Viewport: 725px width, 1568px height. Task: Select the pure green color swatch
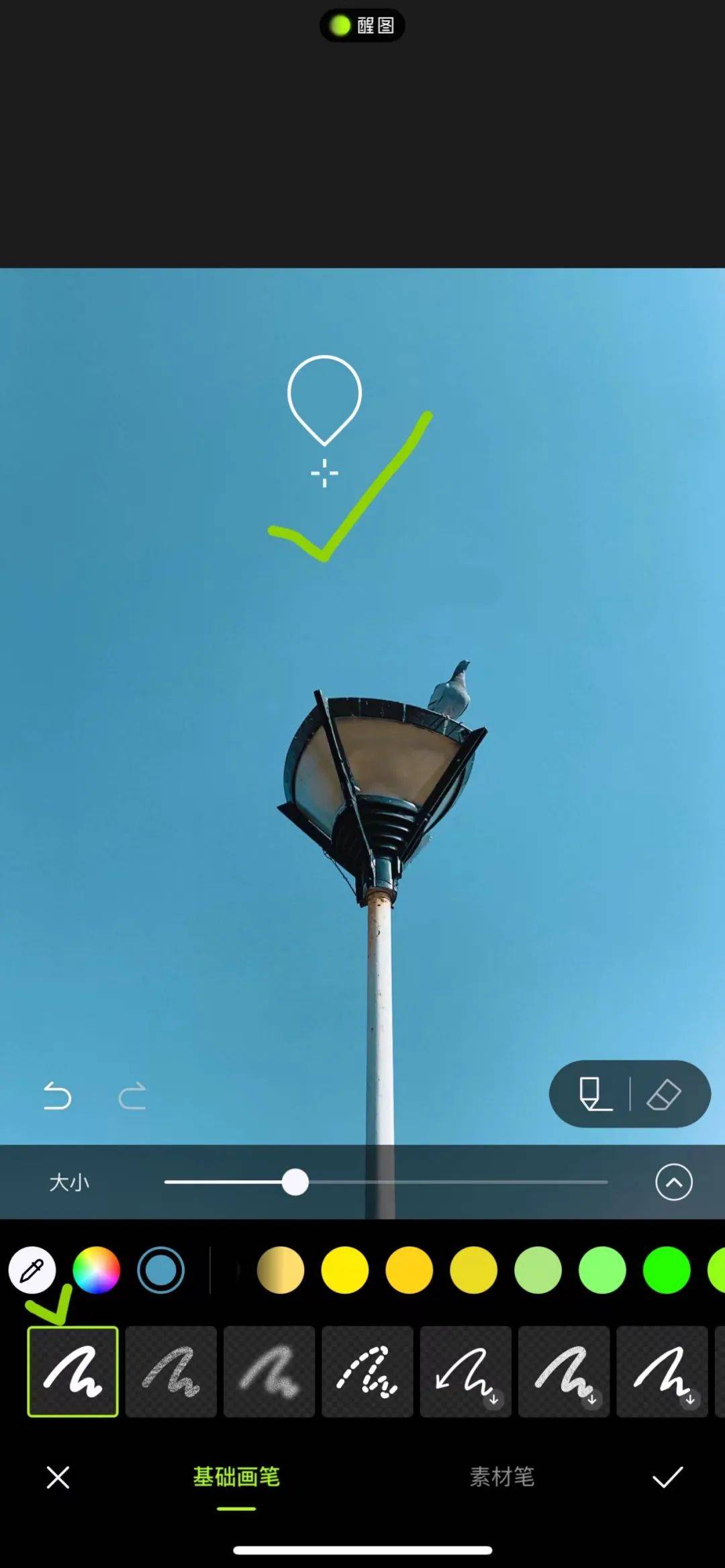click(666, 1270)
